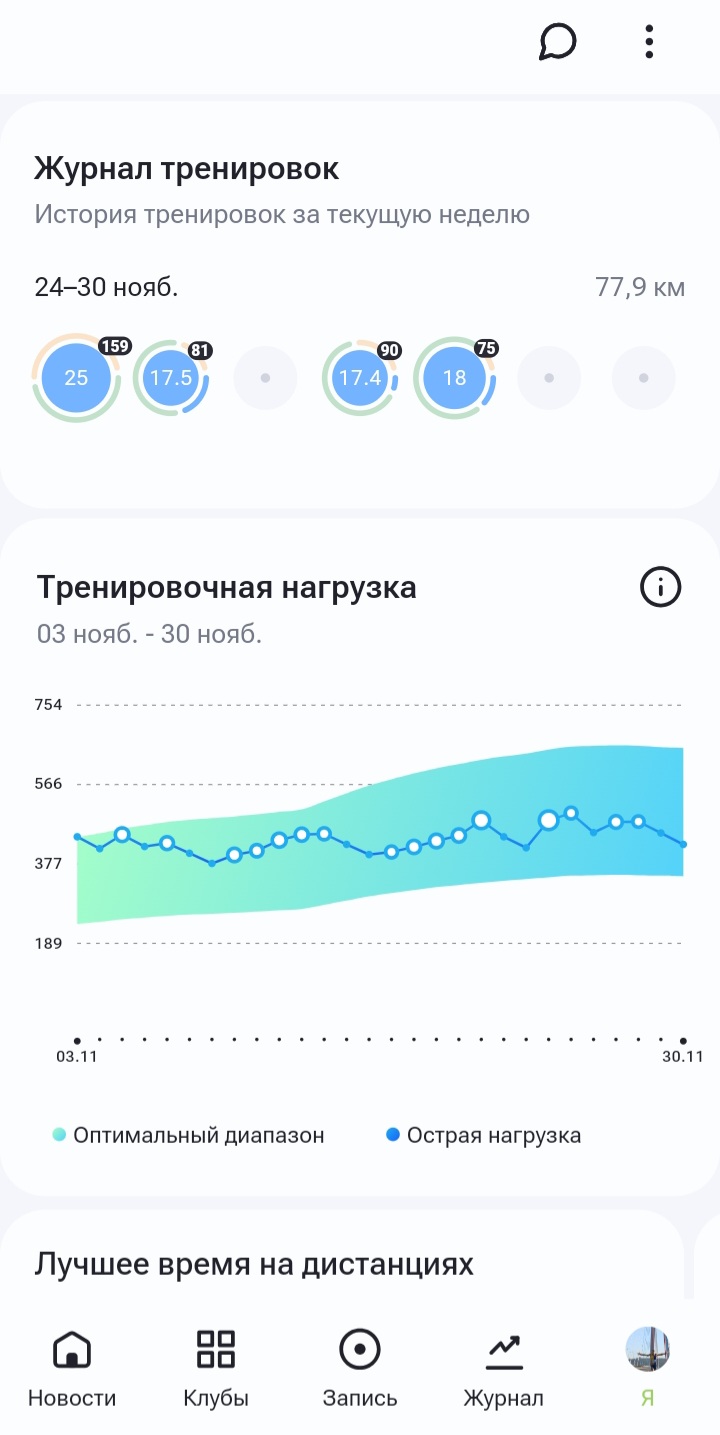720x1435 pixels.
Task: Select the Запись tab
Action: (360, 1368)
